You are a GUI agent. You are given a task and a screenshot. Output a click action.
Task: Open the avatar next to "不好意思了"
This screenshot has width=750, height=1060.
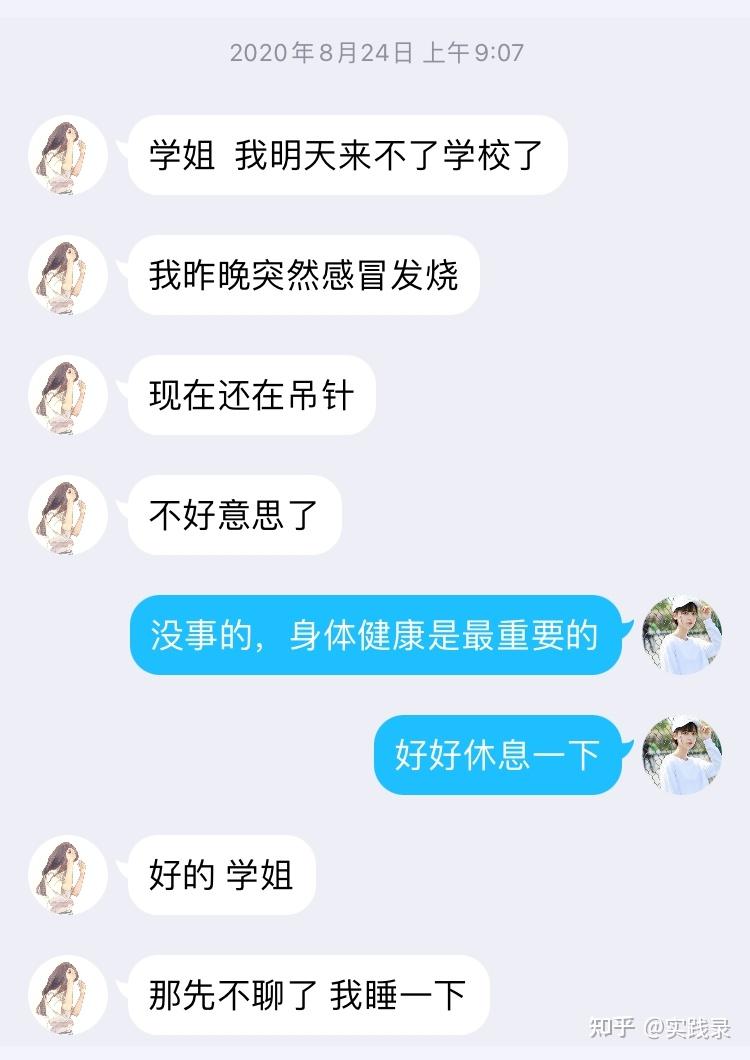[68, 515]
